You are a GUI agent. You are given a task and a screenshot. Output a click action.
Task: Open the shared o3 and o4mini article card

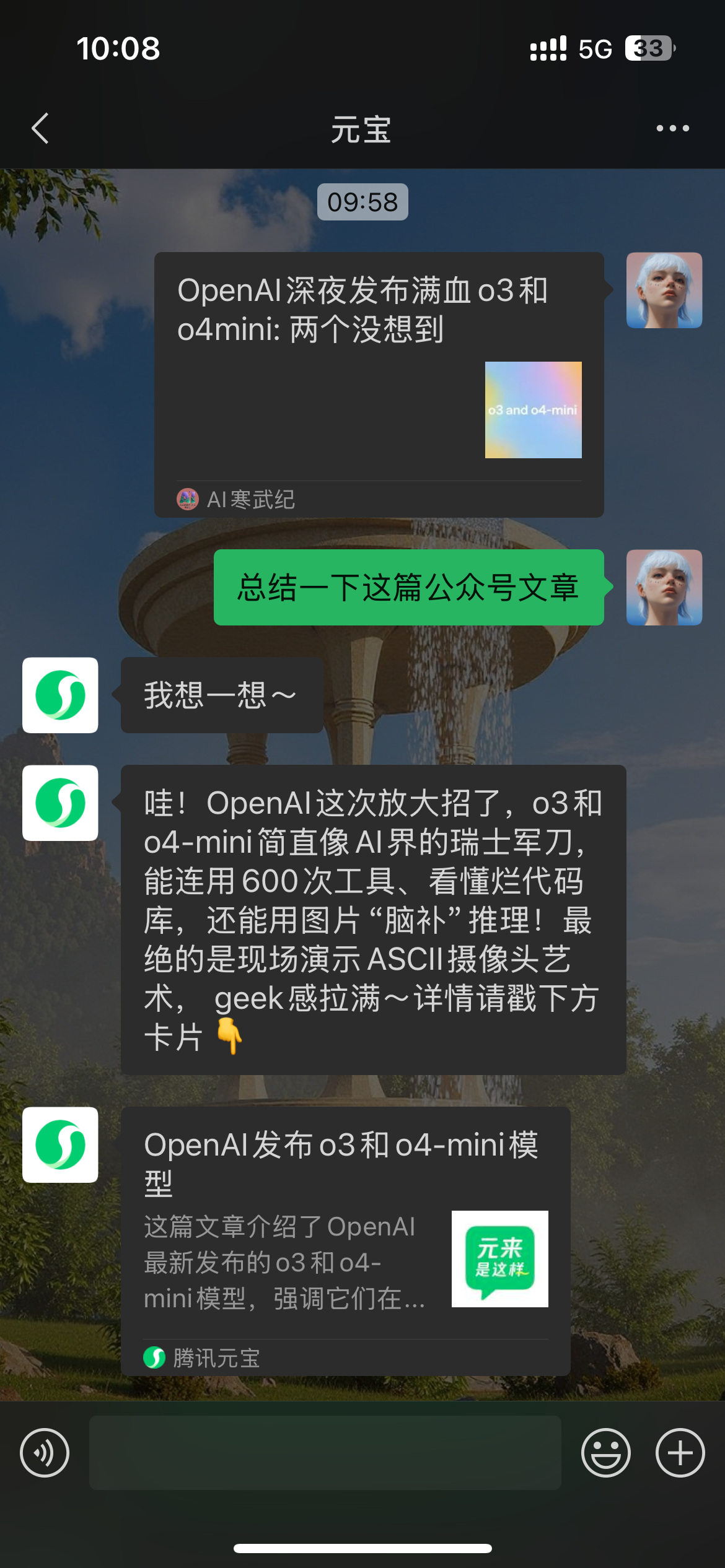click(379, 385)
